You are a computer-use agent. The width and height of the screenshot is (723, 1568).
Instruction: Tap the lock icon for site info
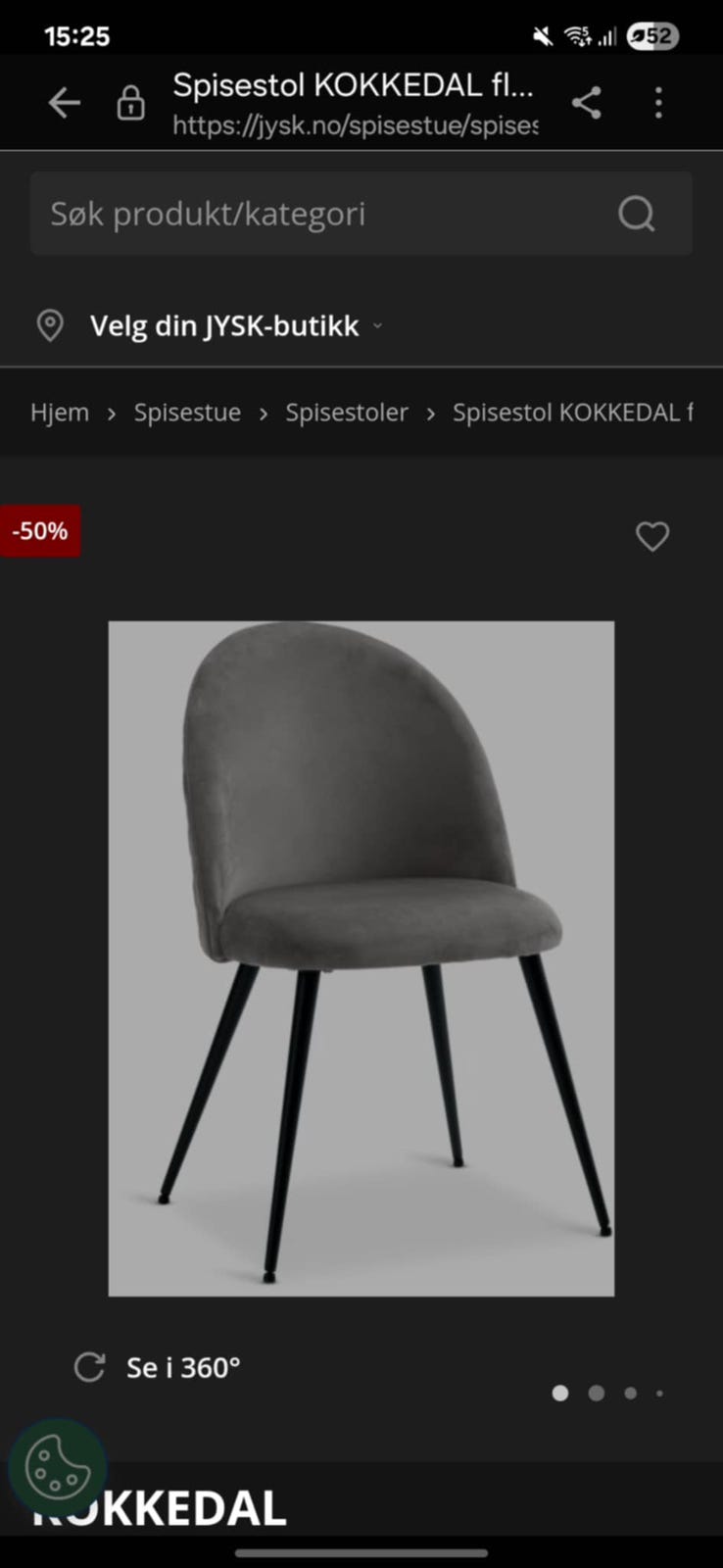(x=130, y=102)
